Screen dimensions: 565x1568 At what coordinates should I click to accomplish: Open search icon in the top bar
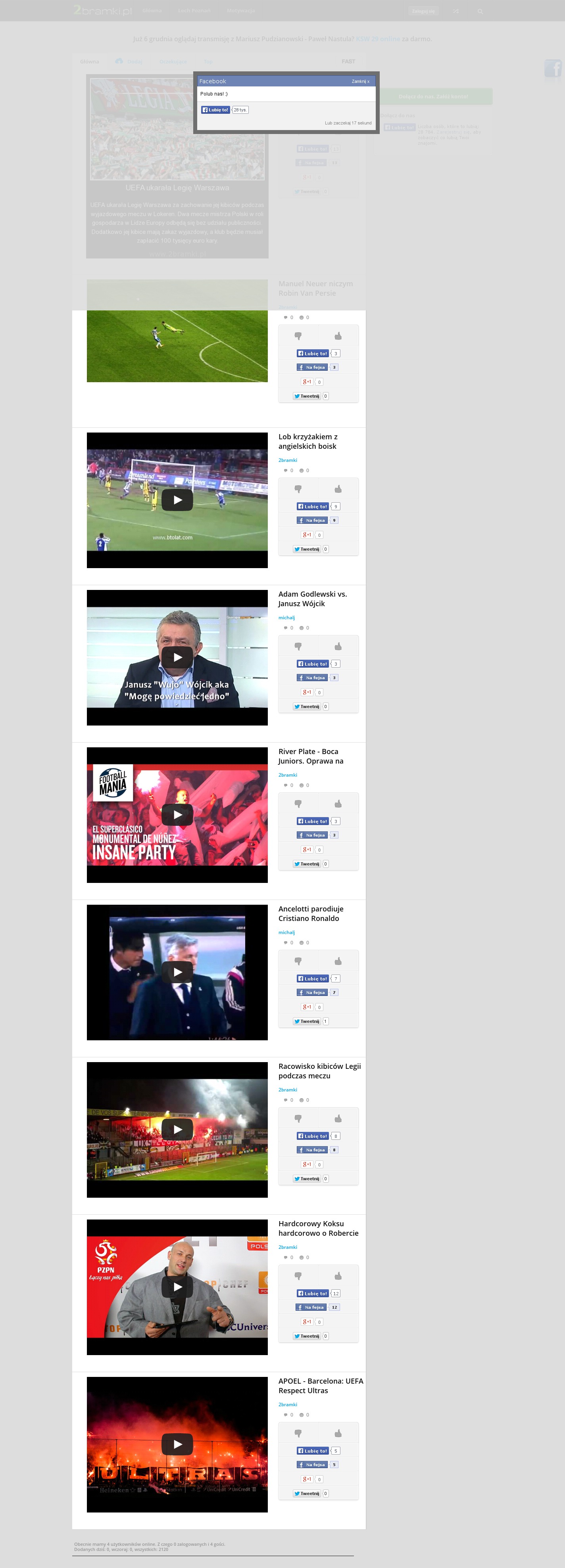(x=480, y=11)
